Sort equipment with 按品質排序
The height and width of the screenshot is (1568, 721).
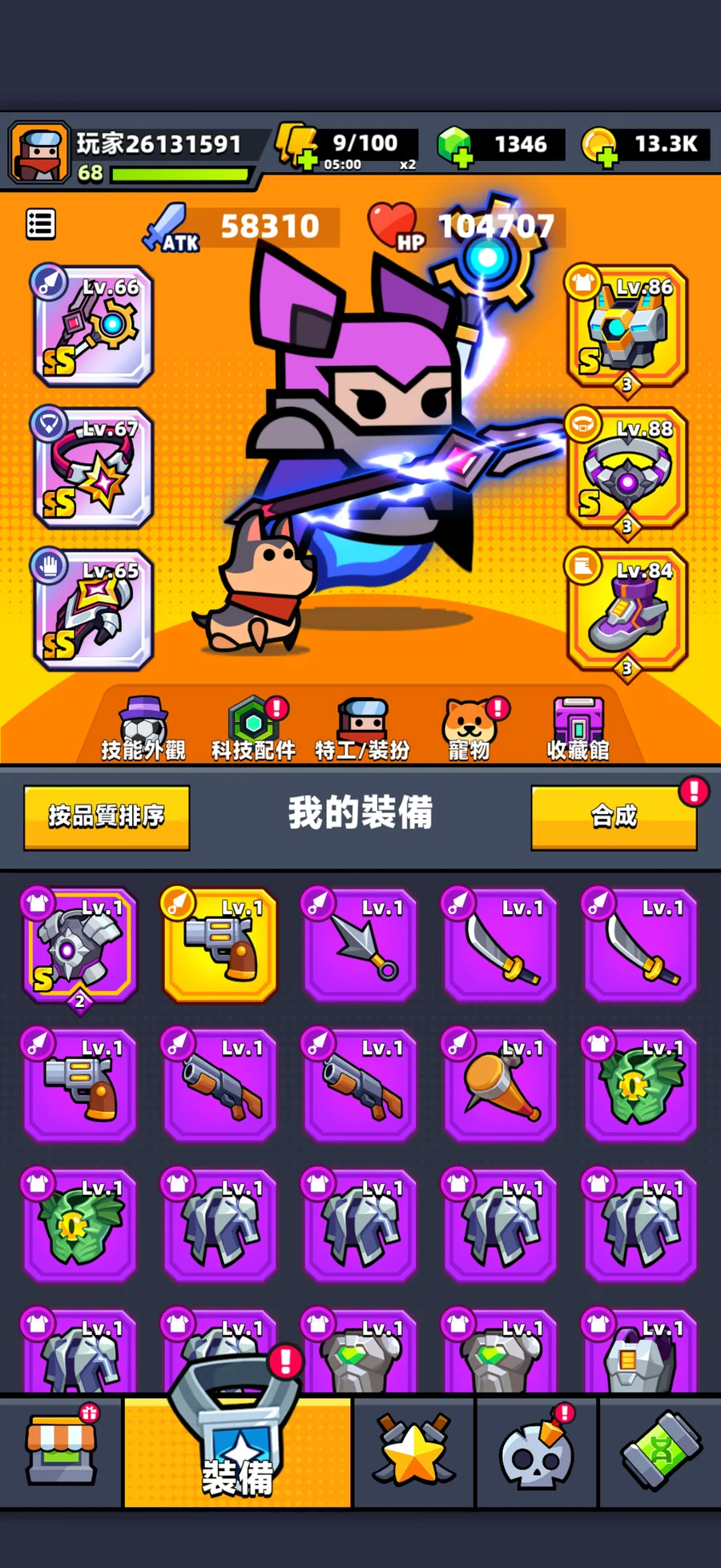tap(107, 816)
